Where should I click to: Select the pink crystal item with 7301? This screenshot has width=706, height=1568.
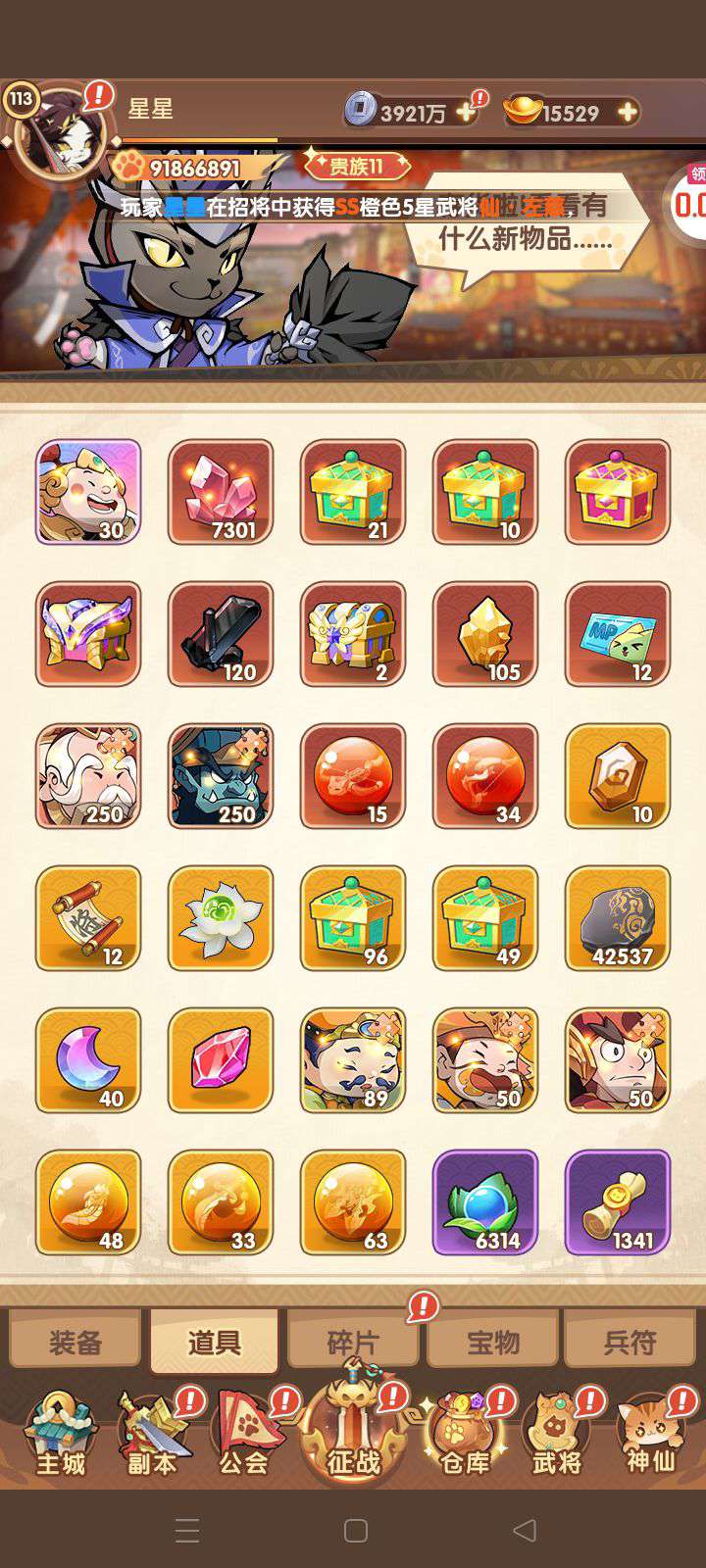coord(221,492)
